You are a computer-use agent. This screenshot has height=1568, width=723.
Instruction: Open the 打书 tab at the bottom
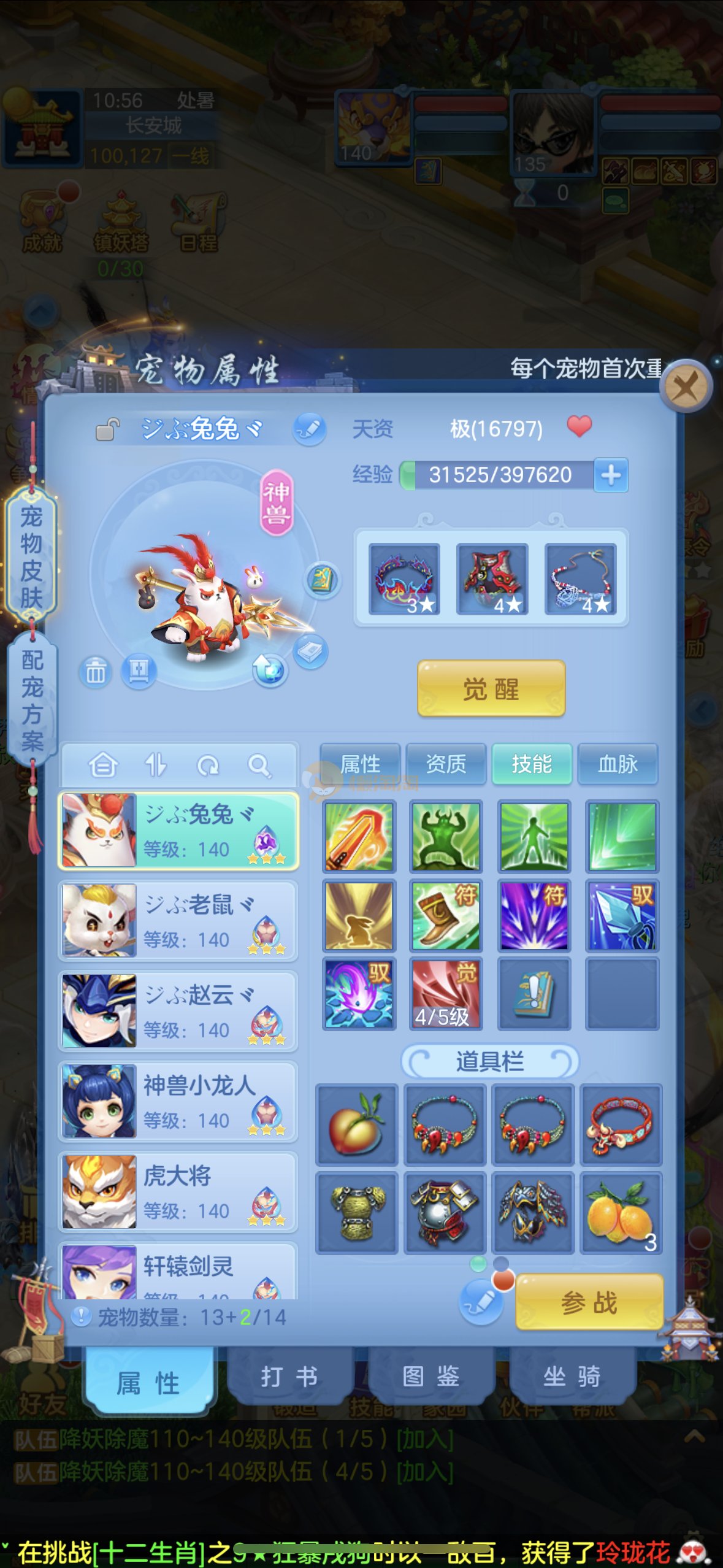(289, 1377)
